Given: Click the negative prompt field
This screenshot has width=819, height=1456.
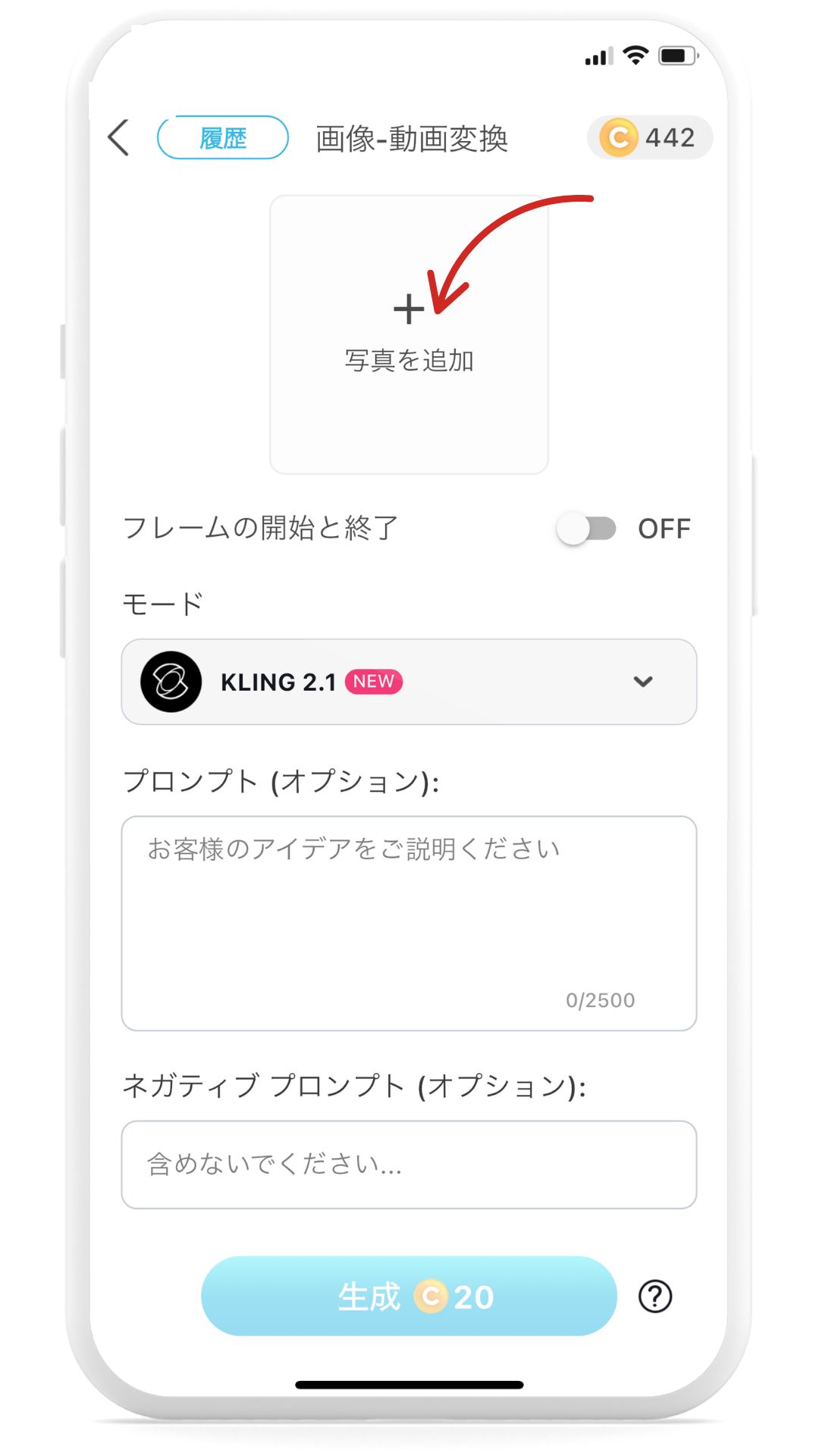Looking at the screenshot, I should pyautogui.click(x=409, y=1164).
